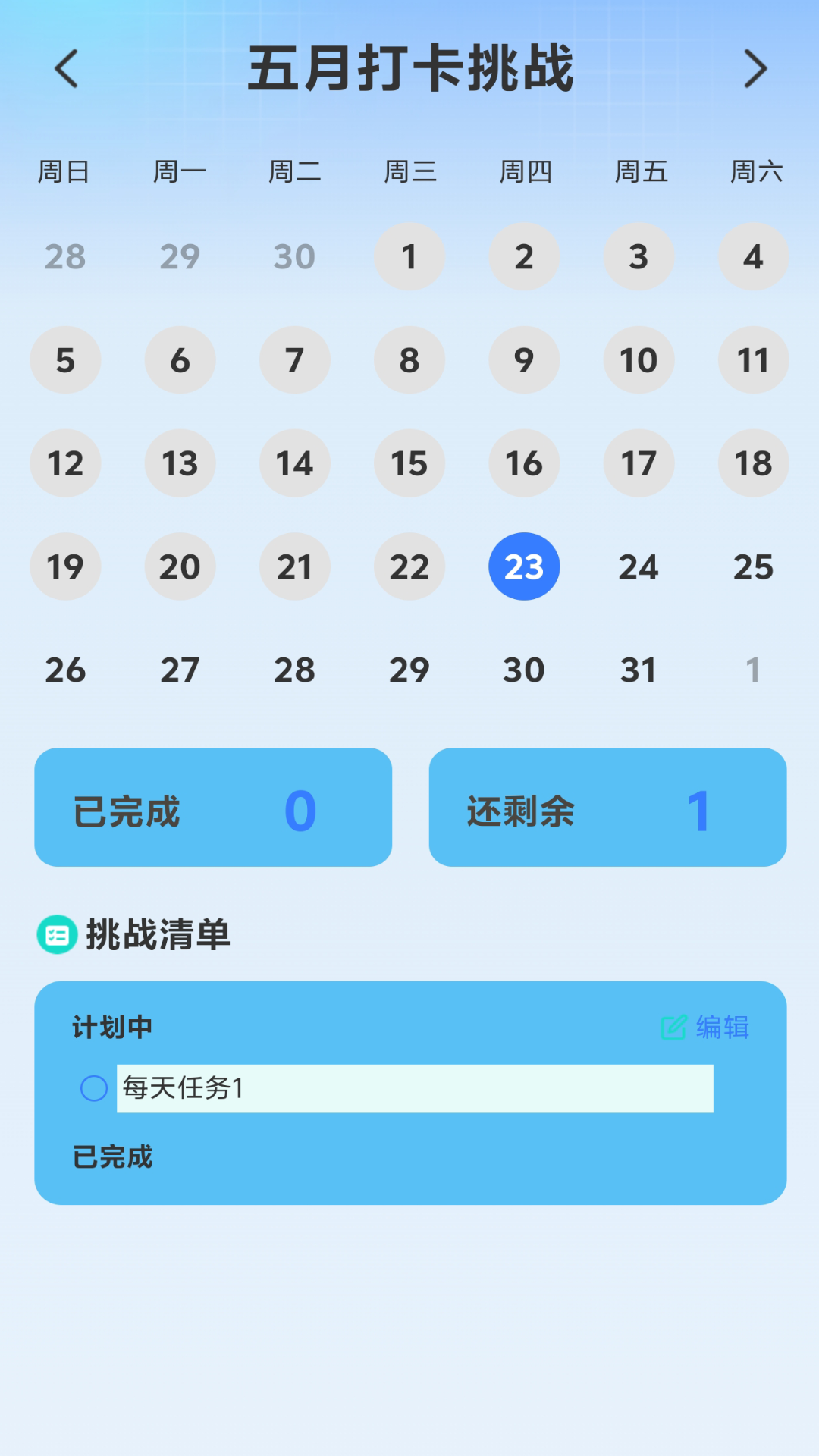
Task: Open the 还剩余 summary card showing 1
Action: pos(608,807)
